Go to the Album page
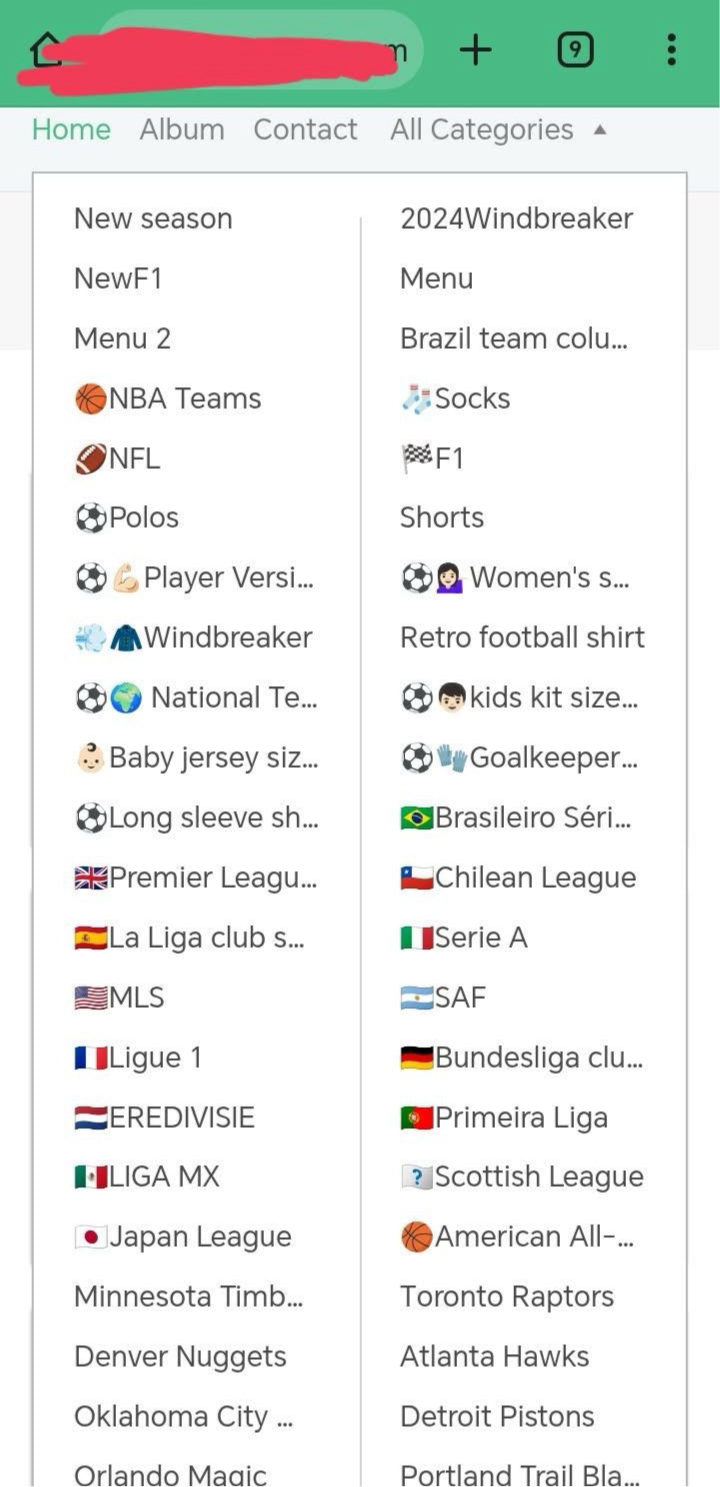 click(x=182, y=130)
